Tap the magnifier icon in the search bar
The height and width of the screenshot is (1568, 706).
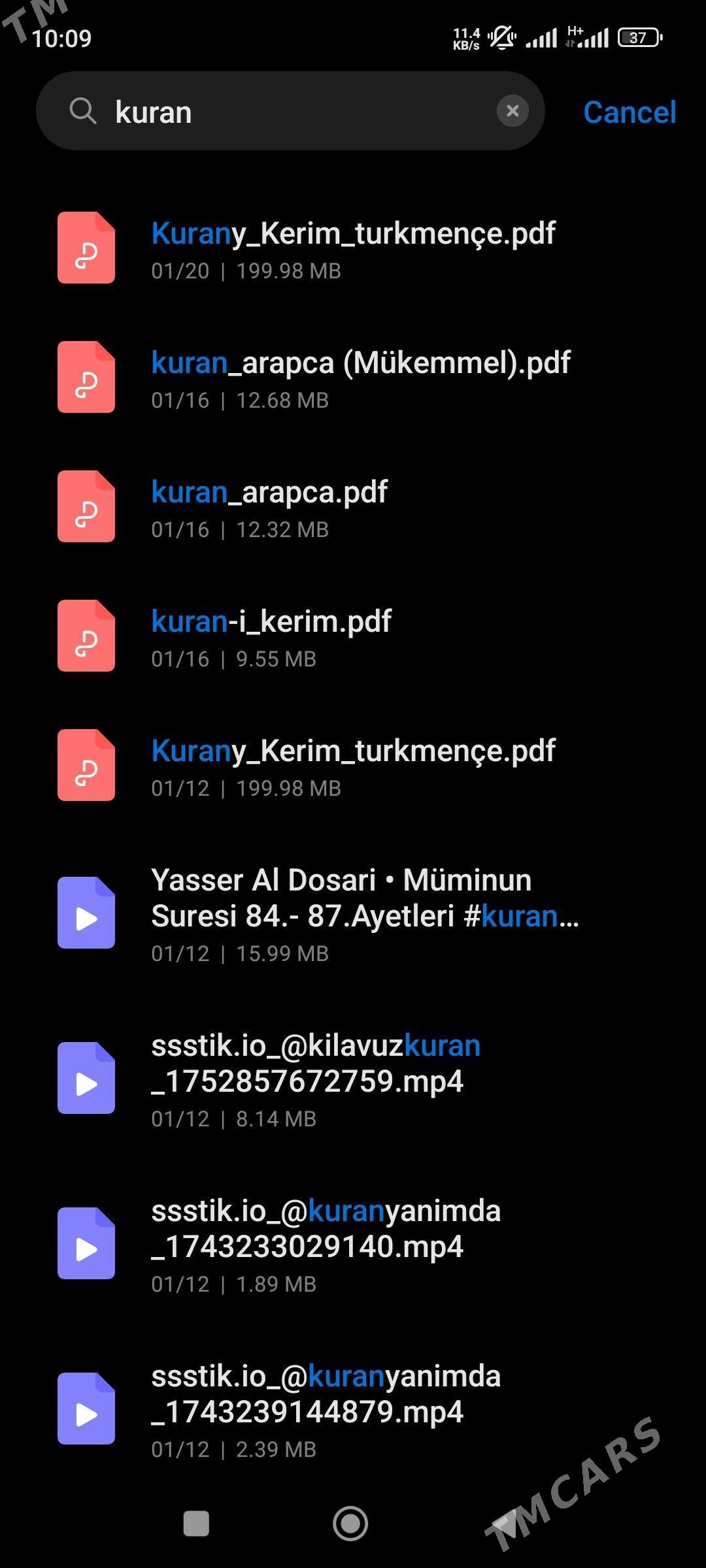tap(84, 111)
